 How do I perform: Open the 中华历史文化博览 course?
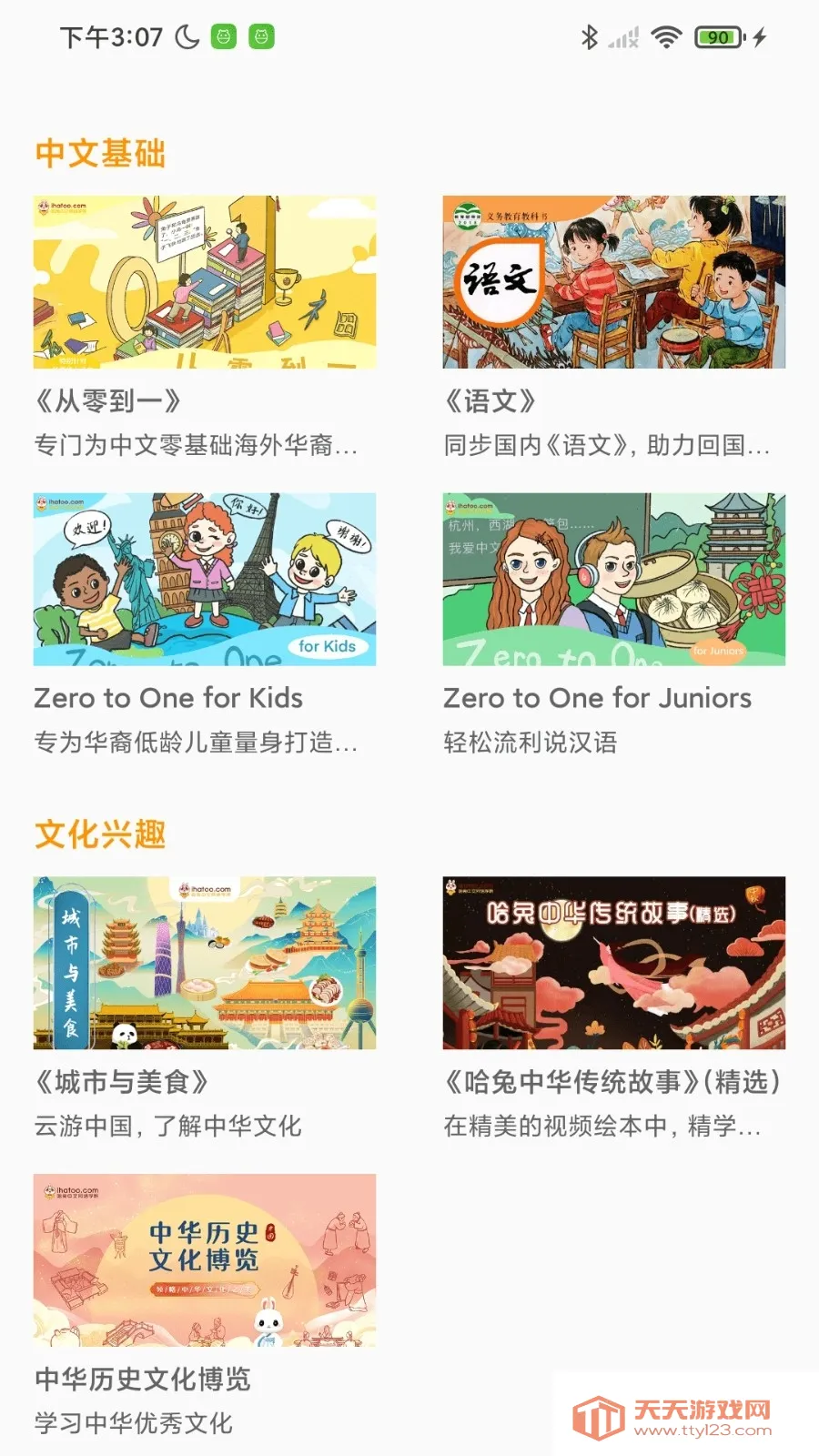pyautogui.click(x=205, y=1260)
